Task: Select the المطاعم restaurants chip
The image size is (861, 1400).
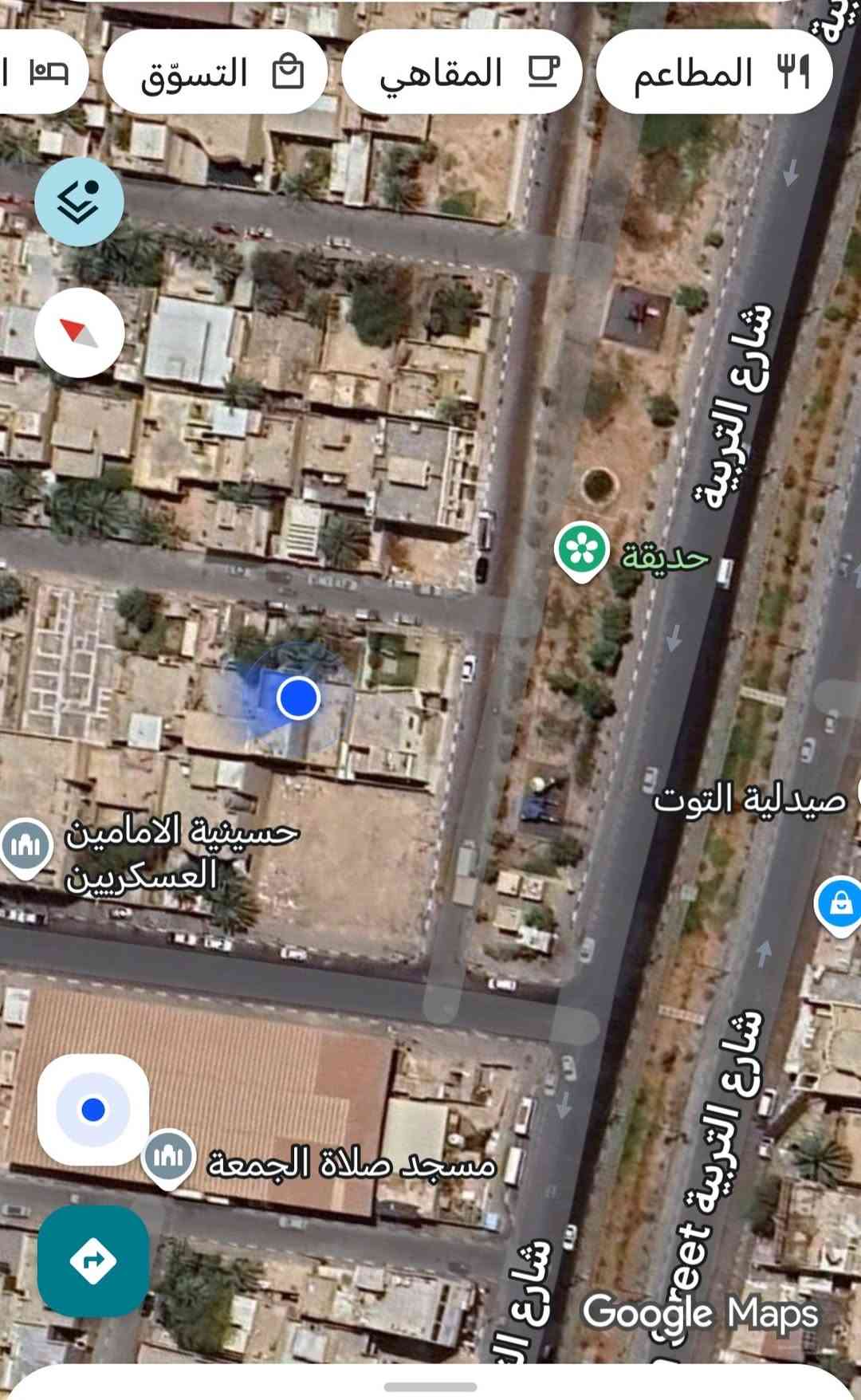Action: pos(714,73)
